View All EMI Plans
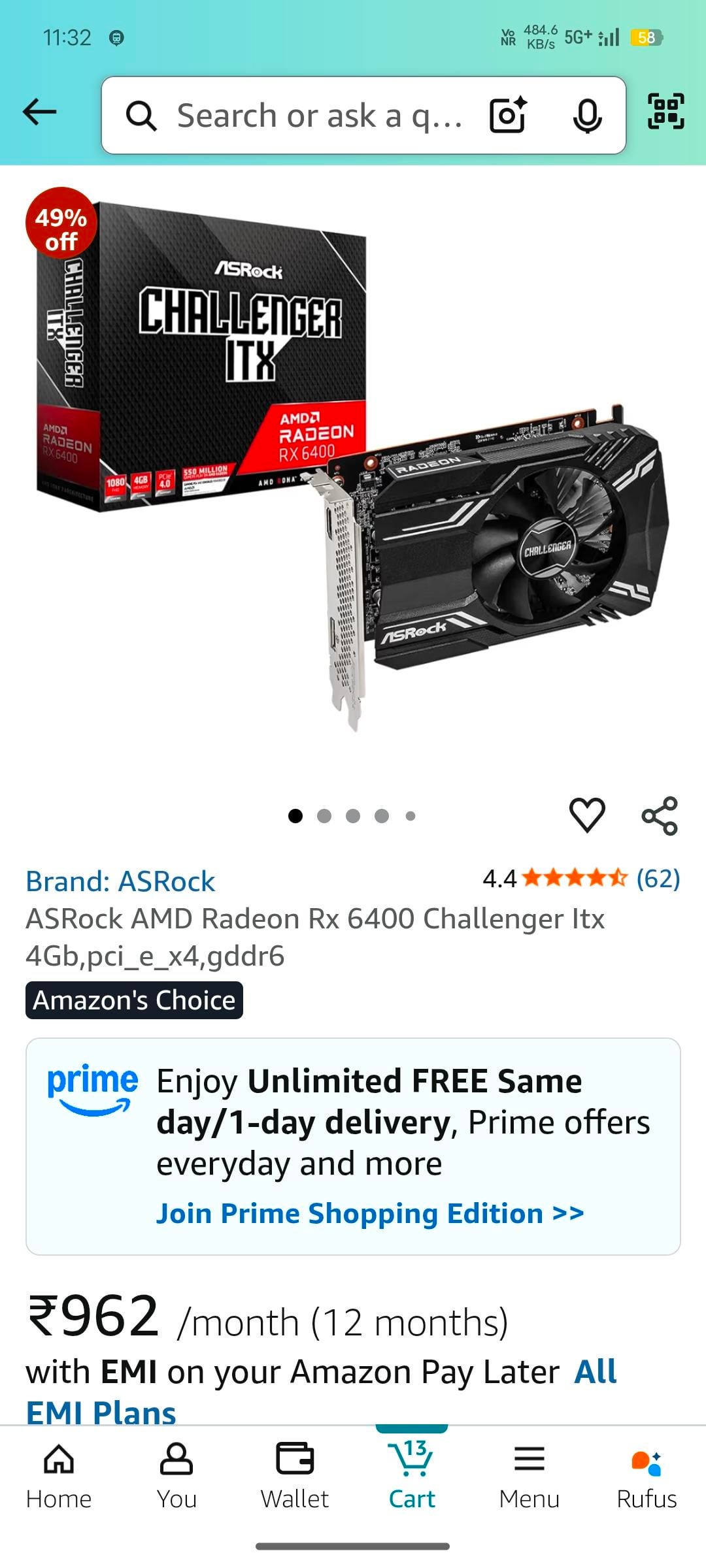 pyautogui.click(x=101, y=1411)
